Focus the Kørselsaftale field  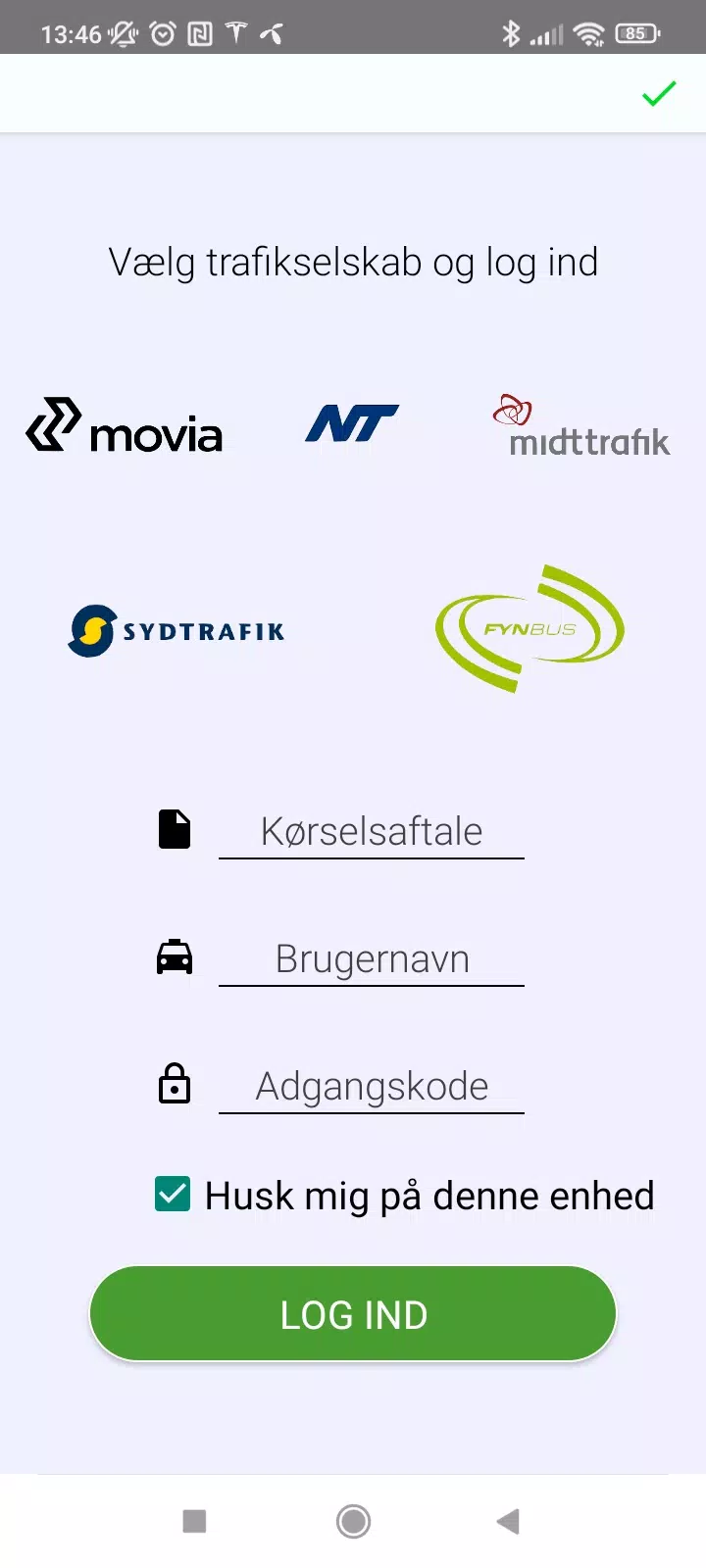371,832
